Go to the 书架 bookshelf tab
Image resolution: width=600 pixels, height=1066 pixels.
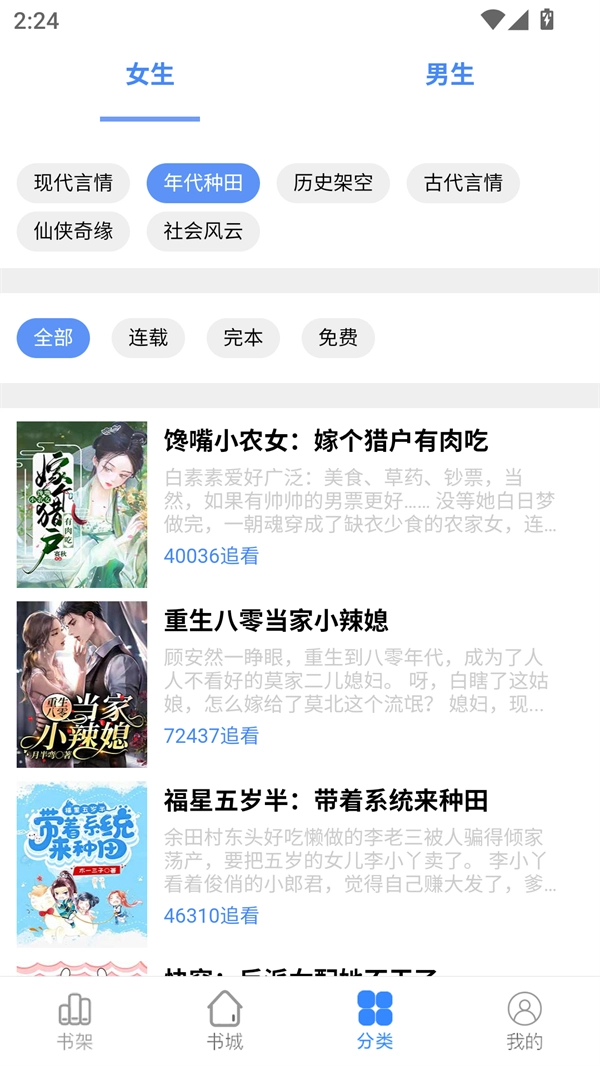tap(75, 1021)
